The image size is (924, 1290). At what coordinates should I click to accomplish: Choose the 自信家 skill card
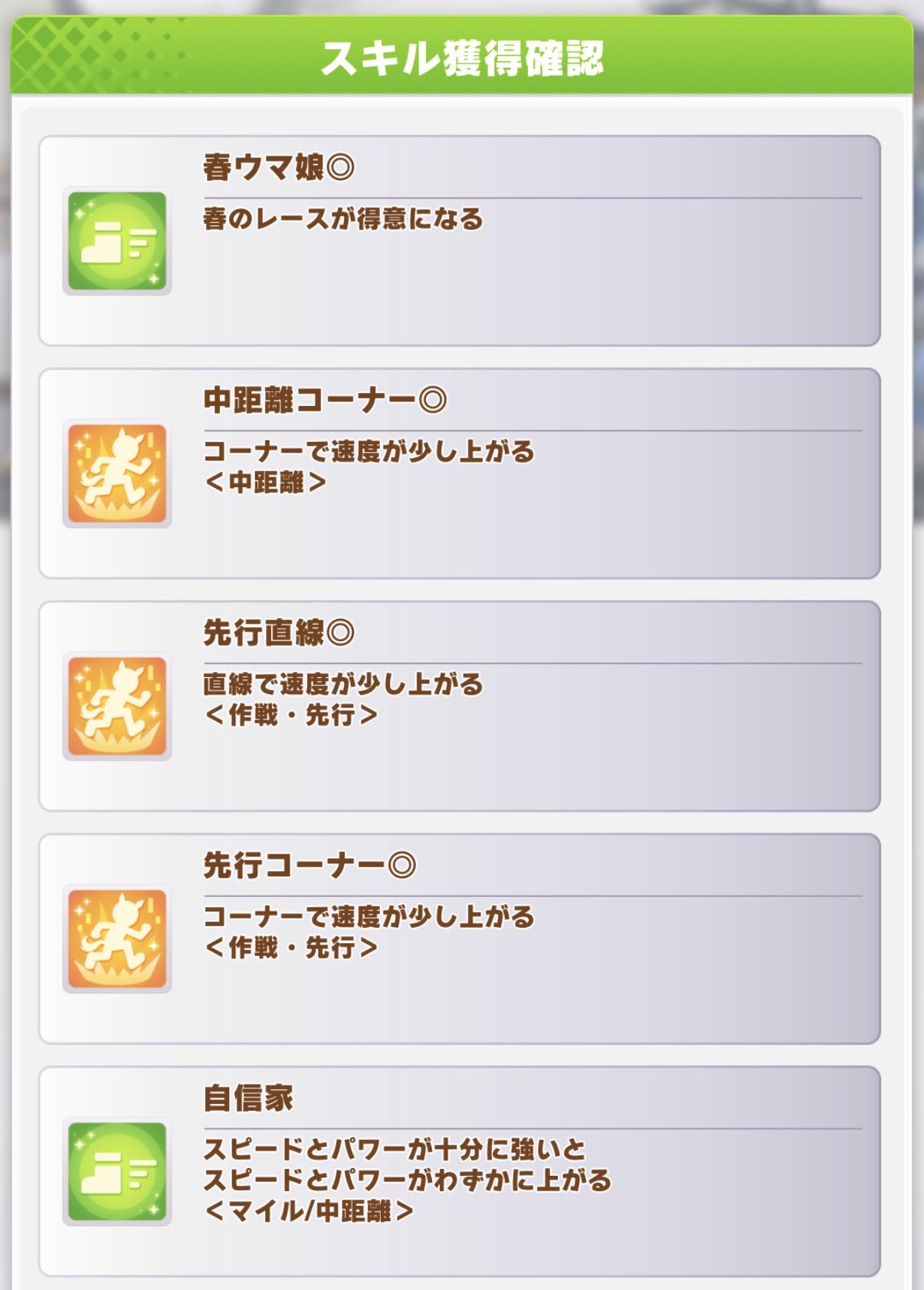point(460,1170)
